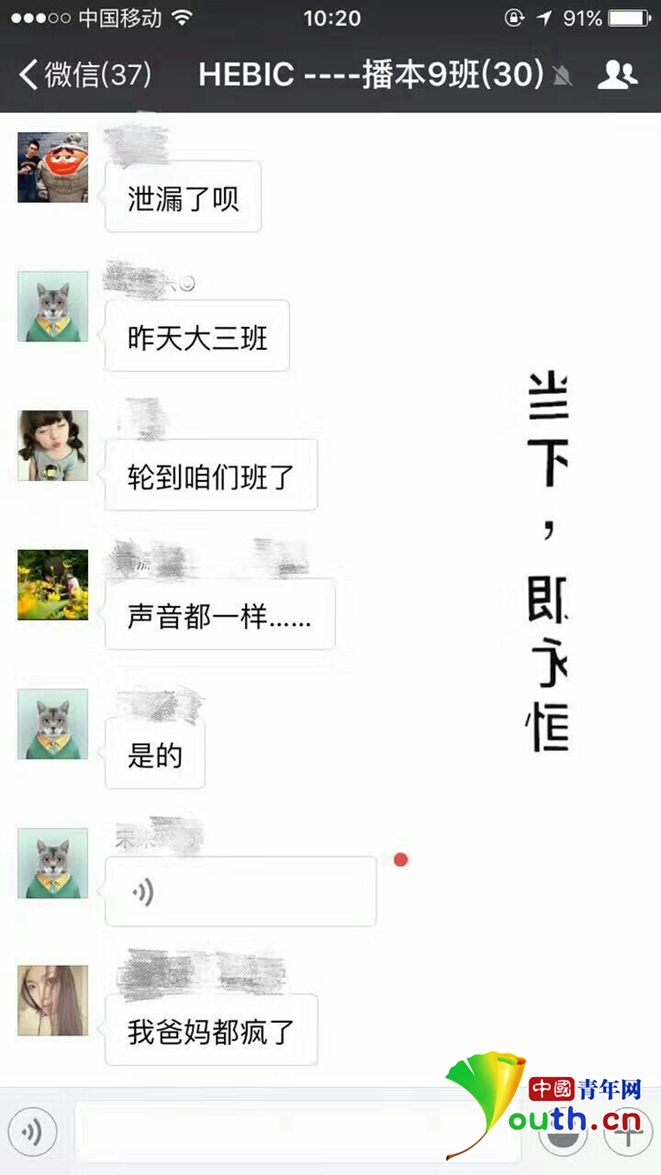
Task: Switch to voice input mode
Action: (x=32, y=1132)
